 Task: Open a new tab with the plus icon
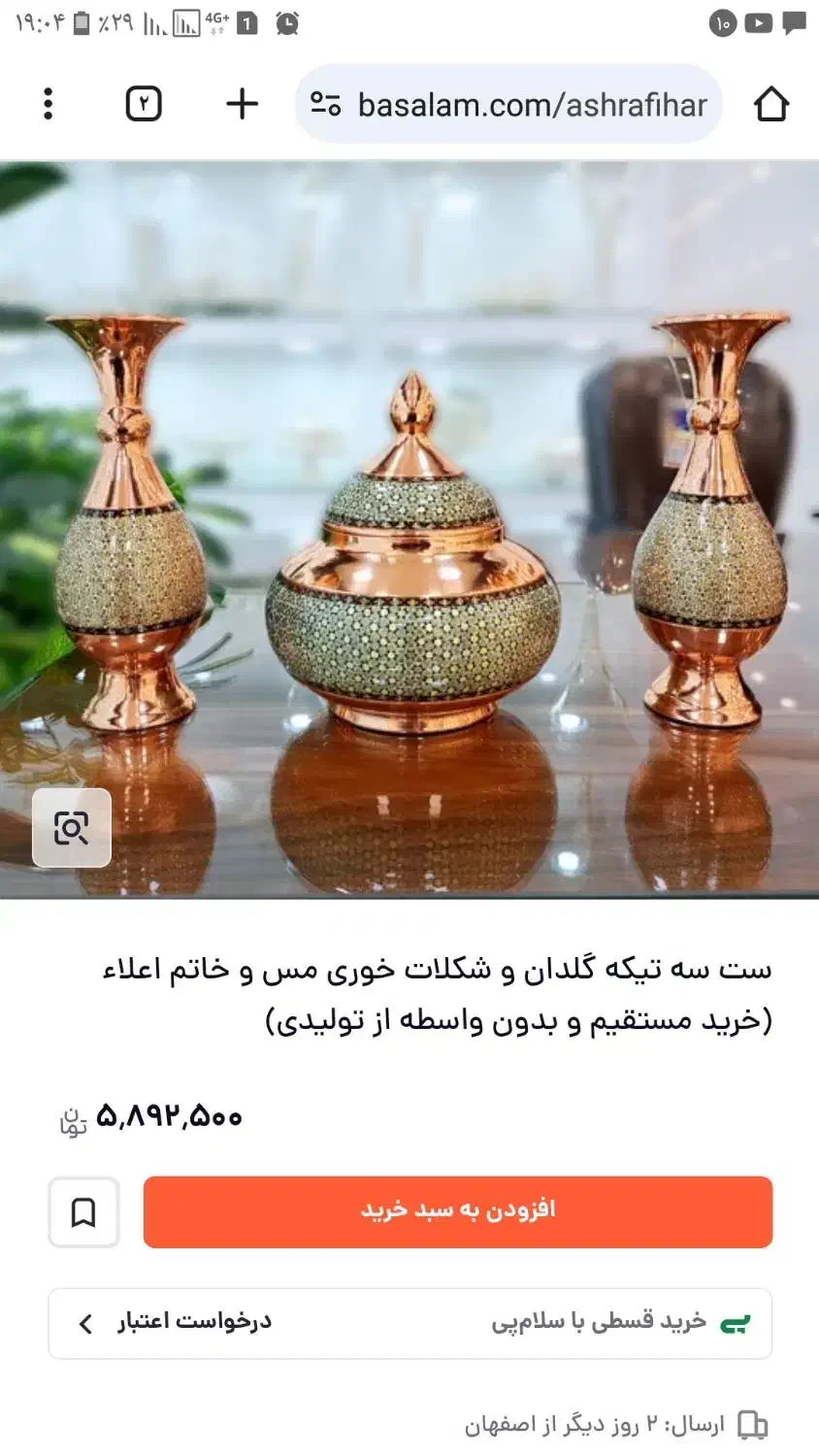click(x=243, y=104)
